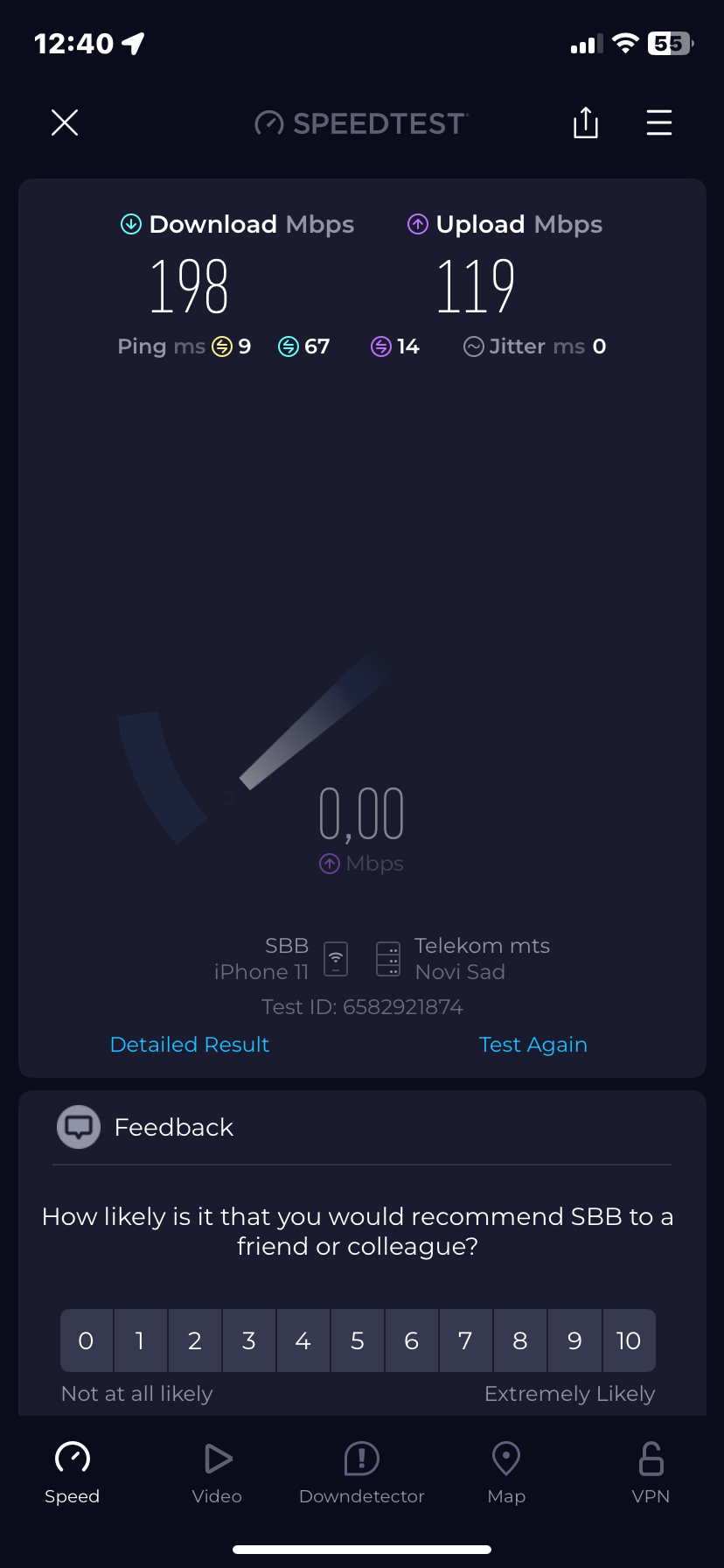Open the Downdetector tab
The height and width of the screenshot is (1568, 724).
coord(361,1473)
